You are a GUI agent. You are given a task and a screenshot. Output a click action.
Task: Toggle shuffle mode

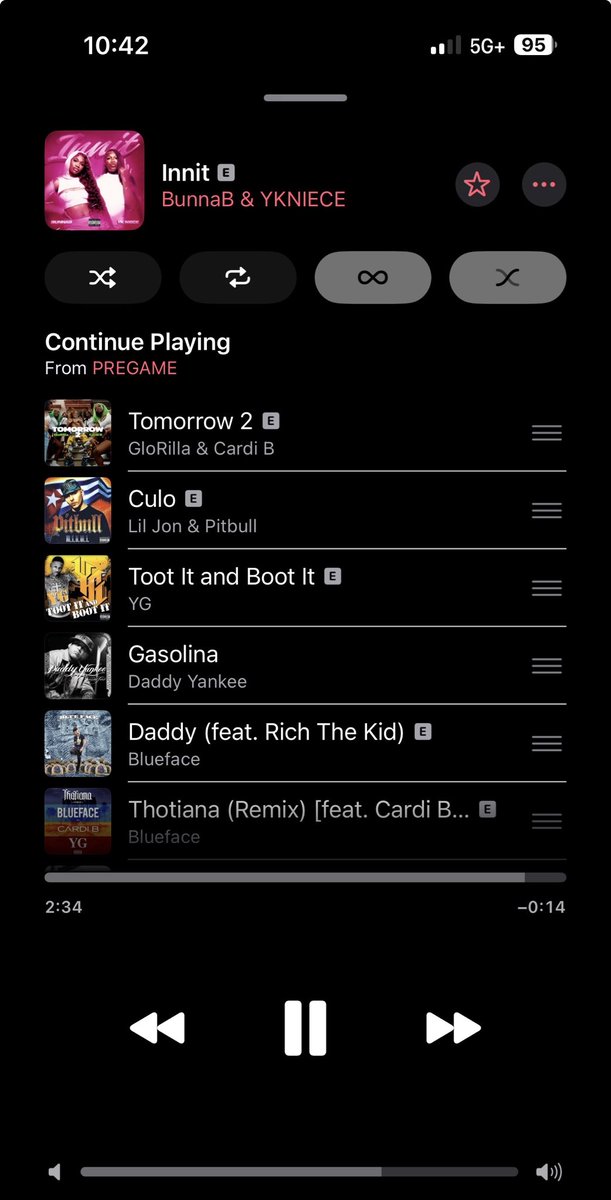pos(103,277)
